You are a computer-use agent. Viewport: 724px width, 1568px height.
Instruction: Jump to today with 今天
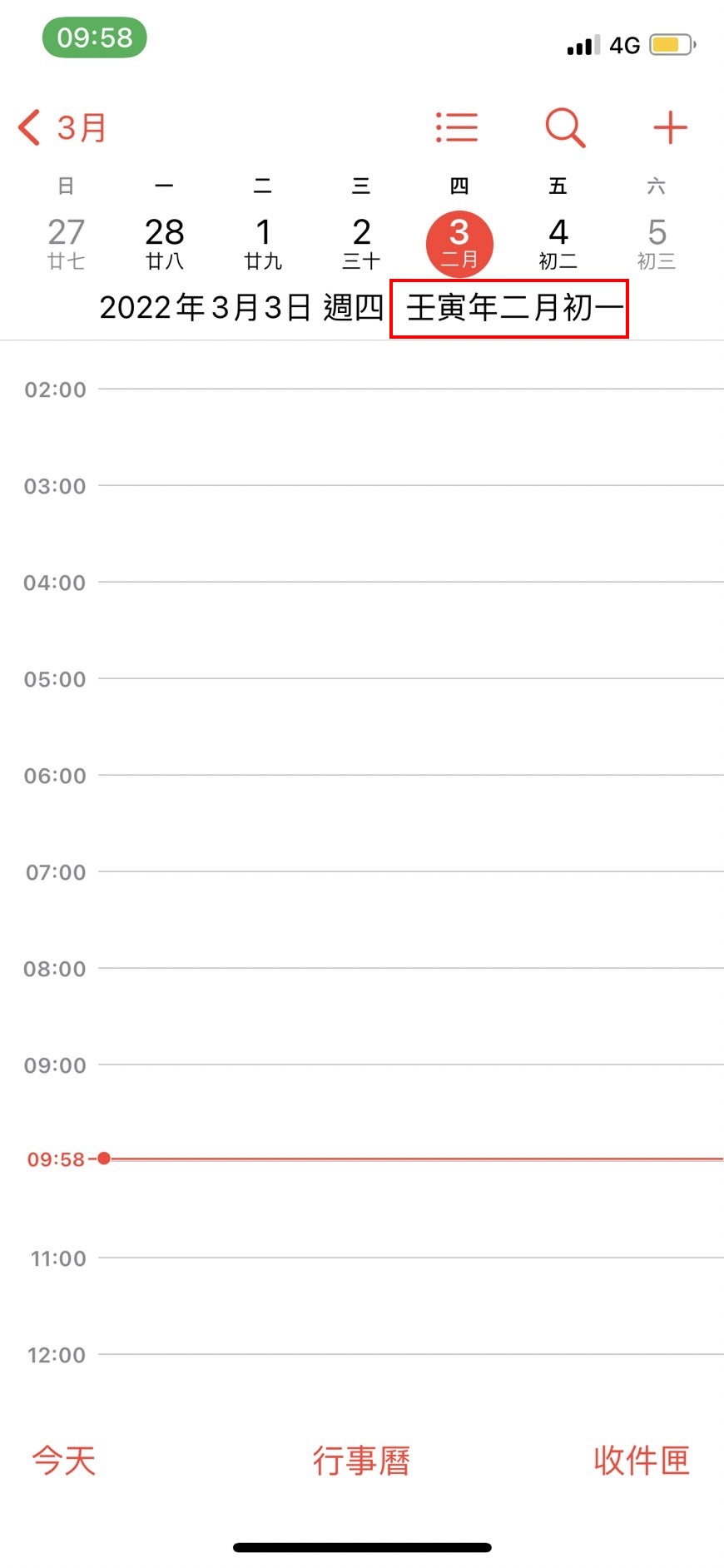(64, 1461)
